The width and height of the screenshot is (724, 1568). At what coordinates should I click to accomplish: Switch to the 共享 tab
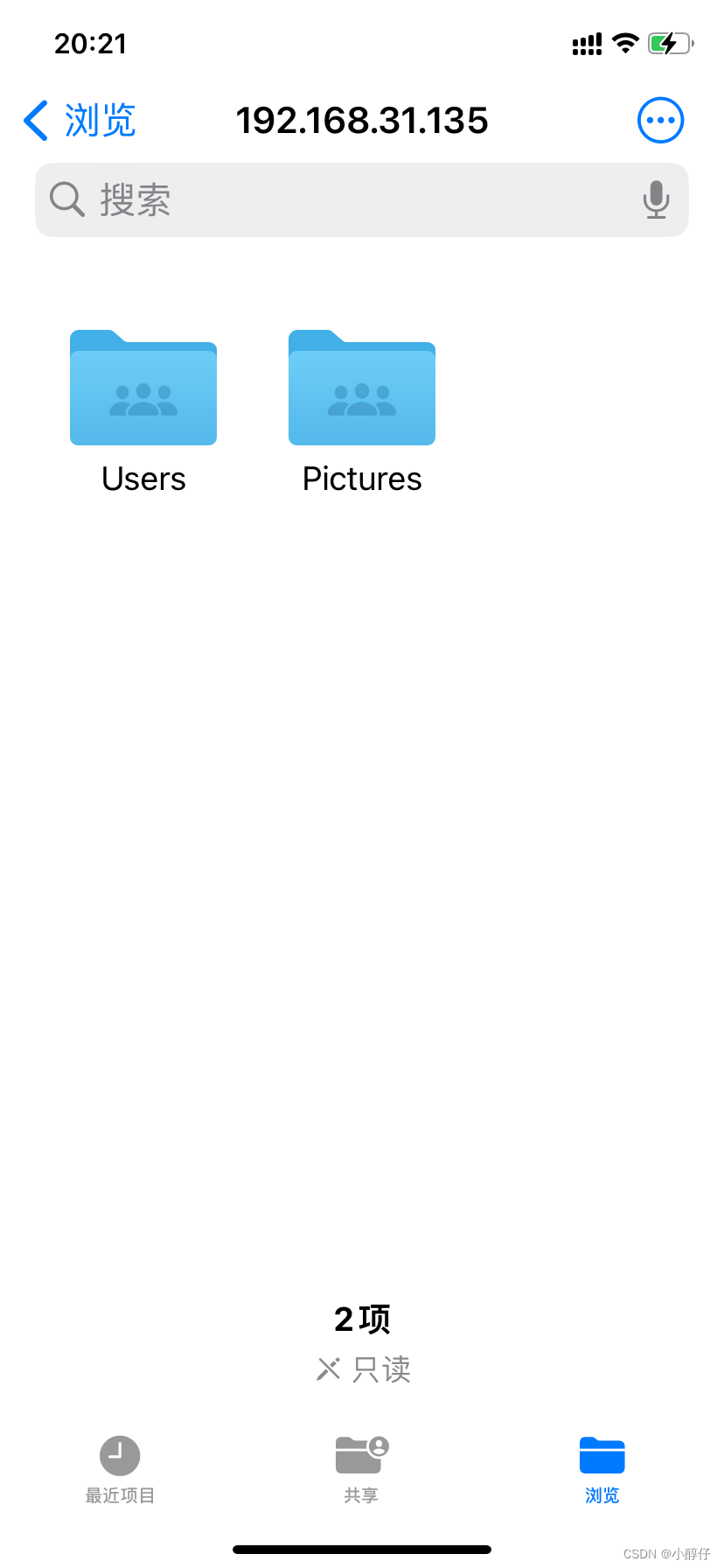(361, 1469)
